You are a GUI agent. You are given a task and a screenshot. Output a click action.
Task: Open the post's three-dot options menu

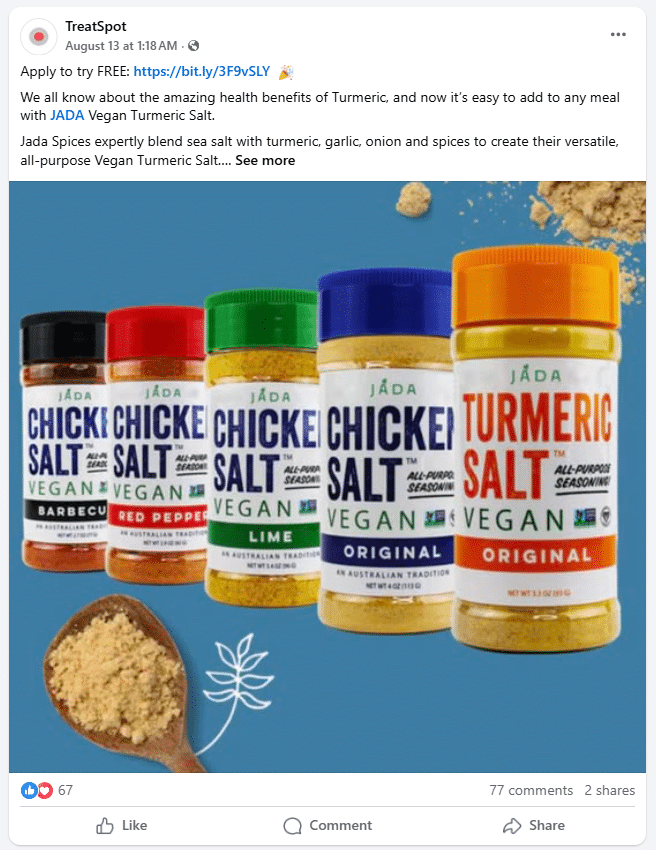618,34
